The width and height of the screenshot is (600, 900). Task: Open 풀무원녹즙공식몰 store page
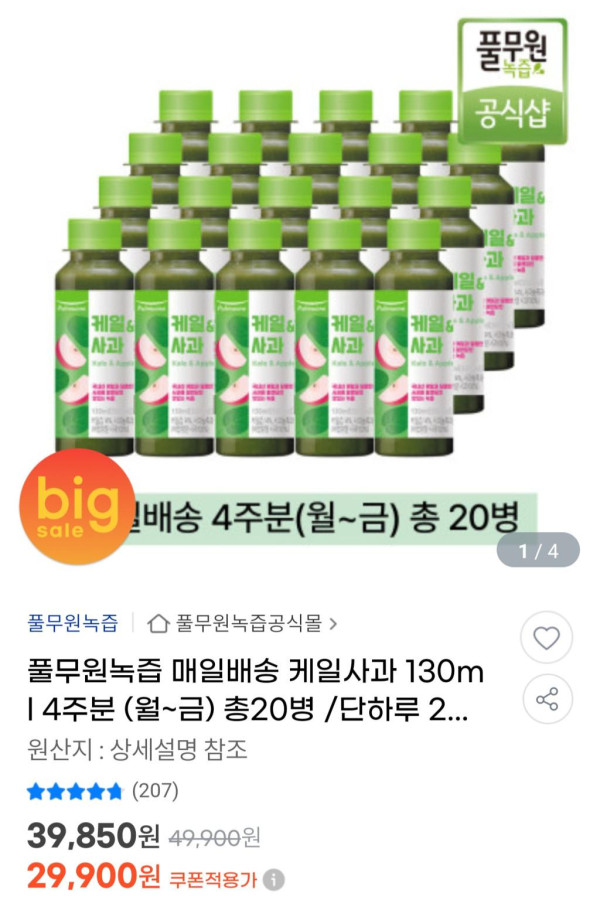tap(241, 623)
